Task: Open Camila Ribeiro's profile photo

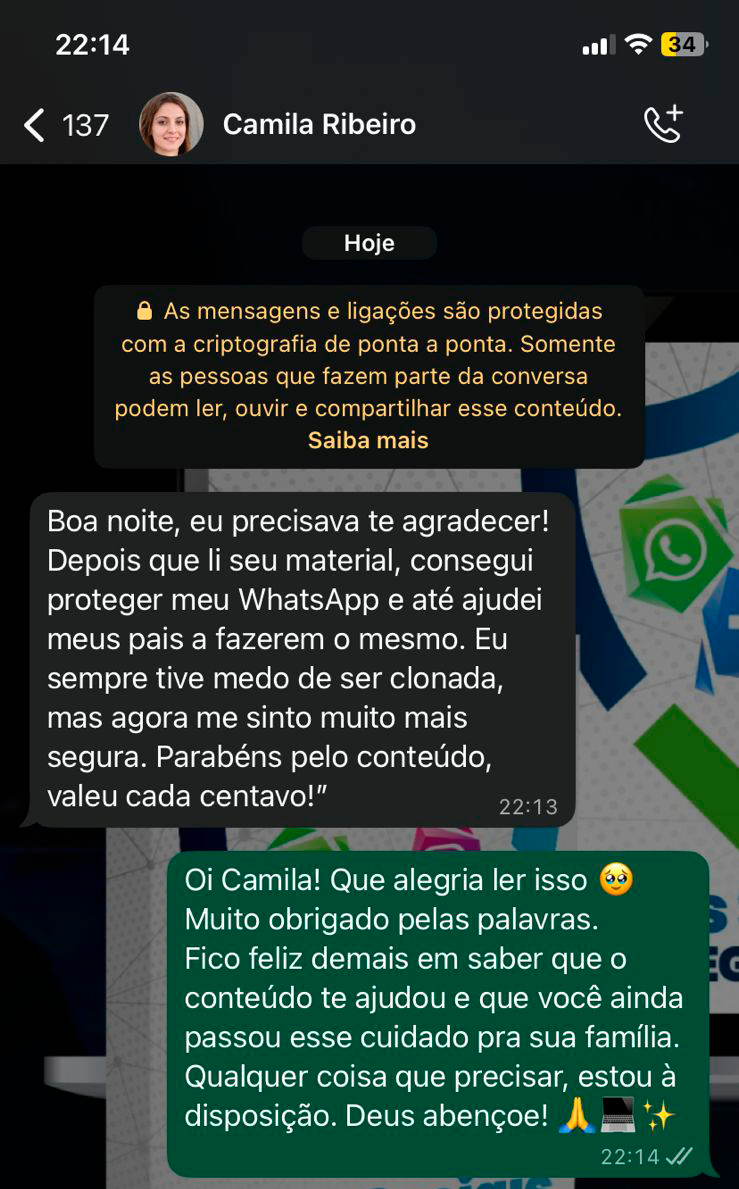Action: pyautogui.click(x=174, y=123)
